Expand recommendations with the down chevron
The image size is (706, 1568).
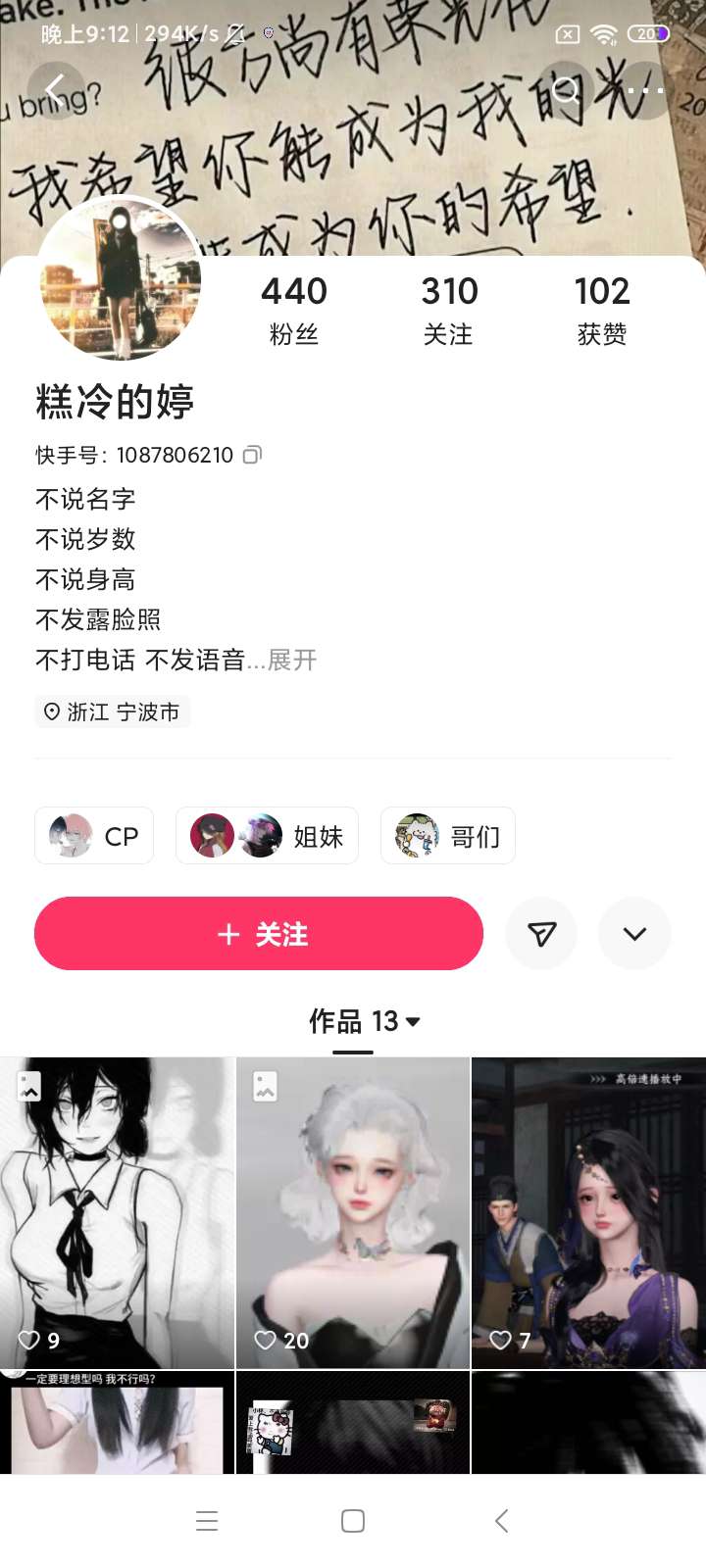click(x=634, y=934)
